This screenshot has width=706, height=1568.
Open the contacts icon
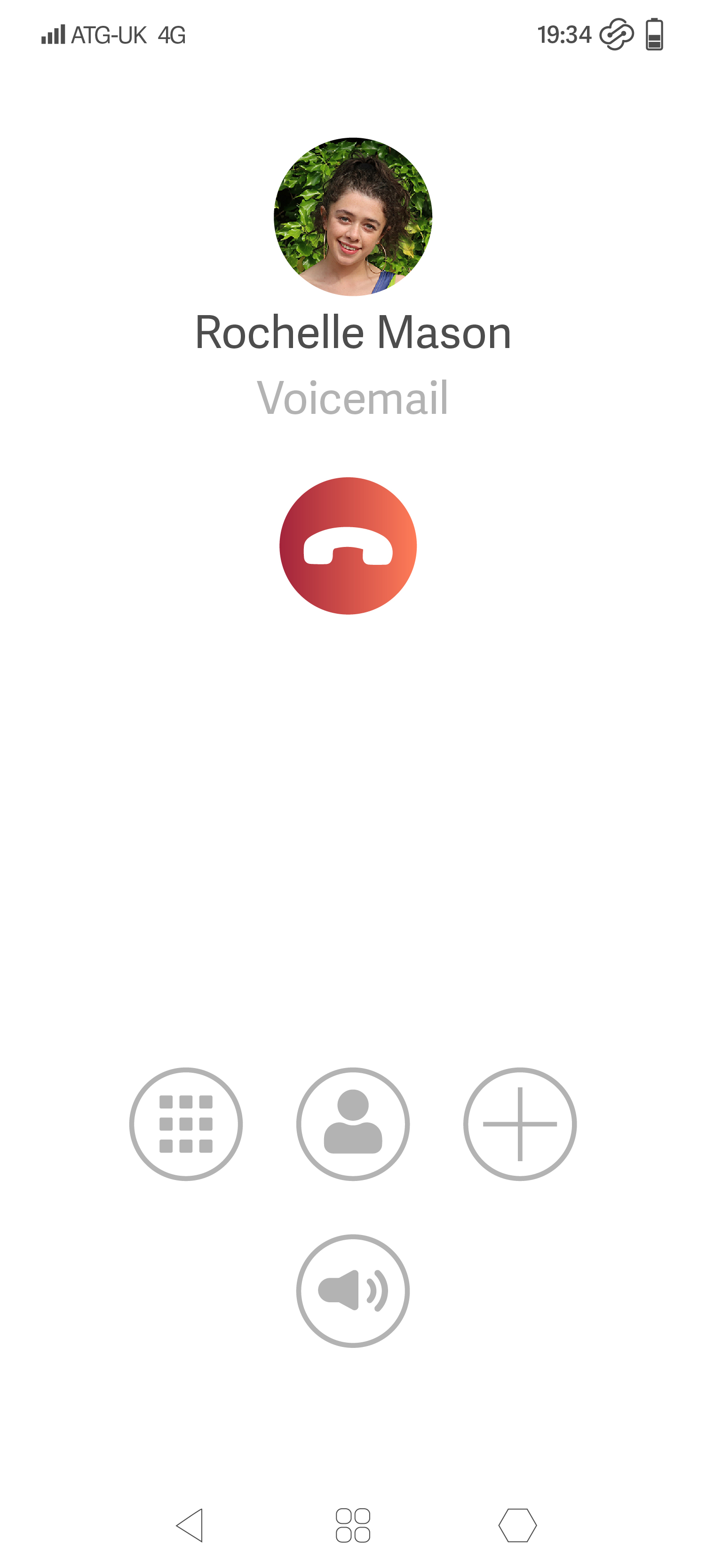(x=353, y=1124)
